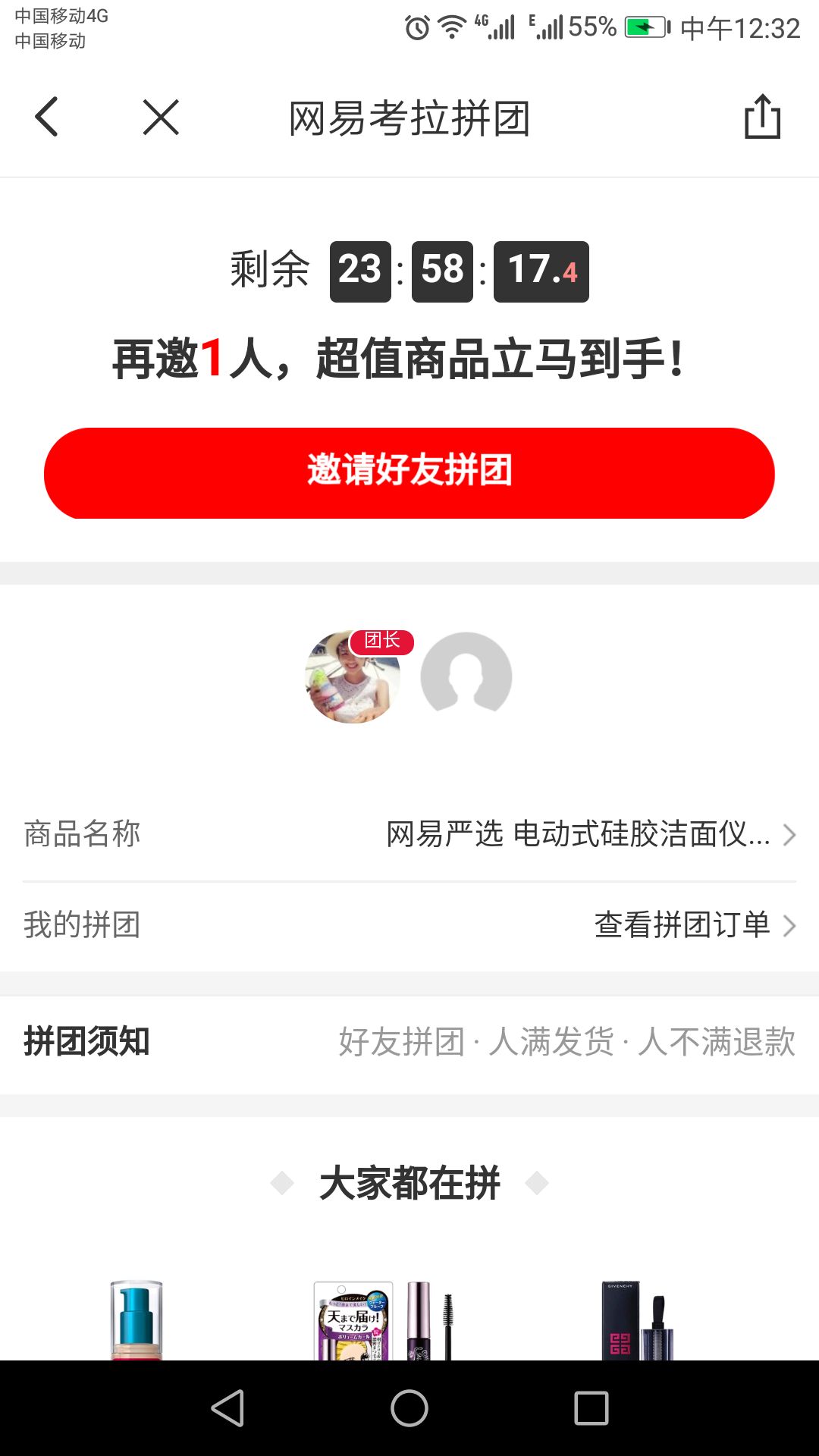Open the 商品名称 product details row
This screenshot has height=1456, width=819.
(409, 834)
